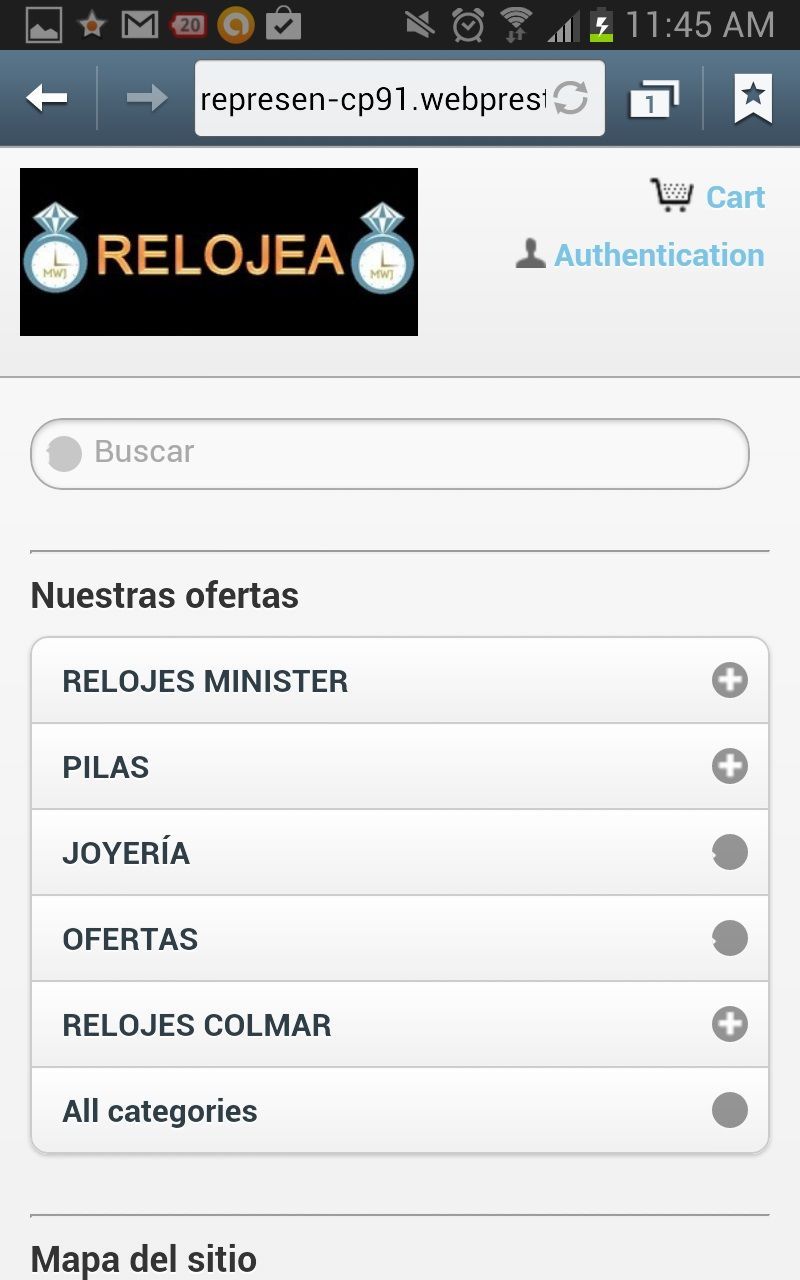This screenshot has width=800, height=1280.
Task: Go back with the browser back arrow
Action: coord(47,98)
